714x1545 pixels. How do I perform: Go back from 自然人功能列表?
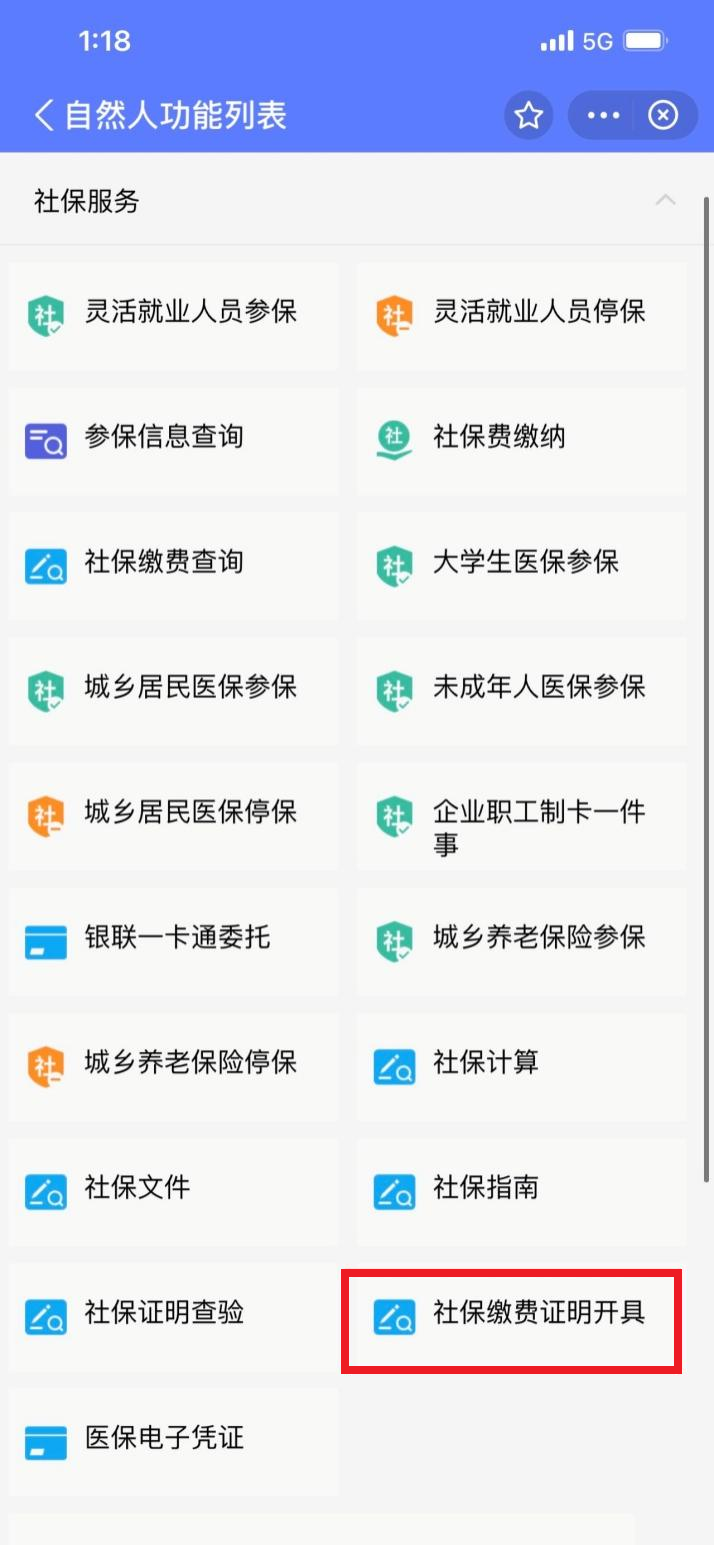click(43, 116)
